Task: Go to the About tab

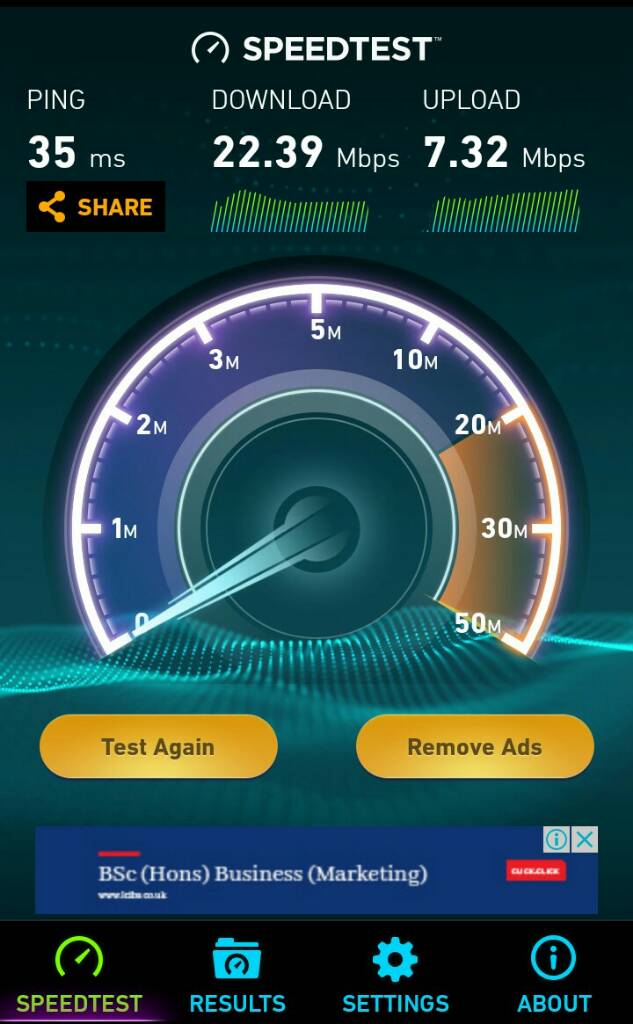Action: point(554,977)
